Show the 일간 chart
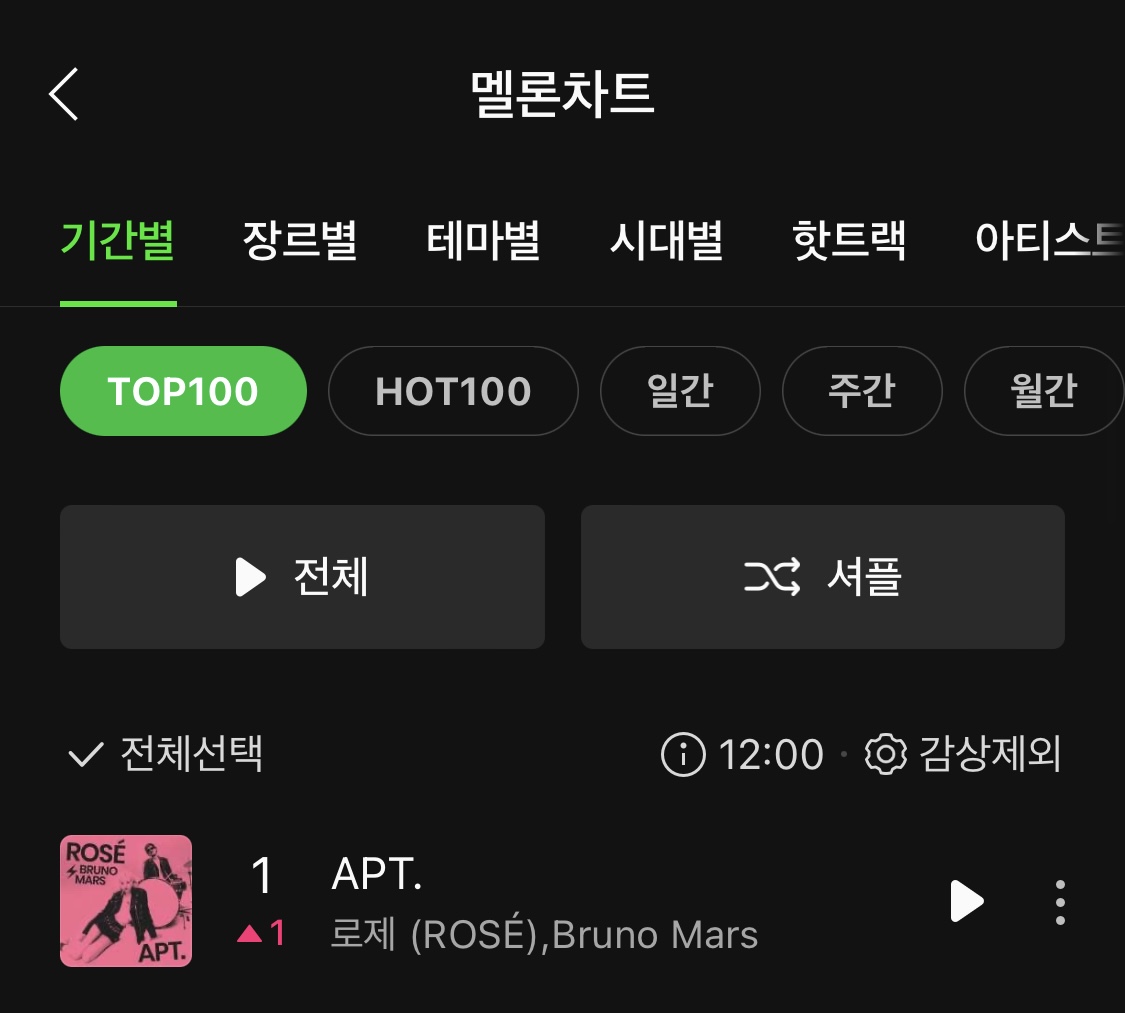Viewport: 1125px width, 1013px height. tap(680, 391)
